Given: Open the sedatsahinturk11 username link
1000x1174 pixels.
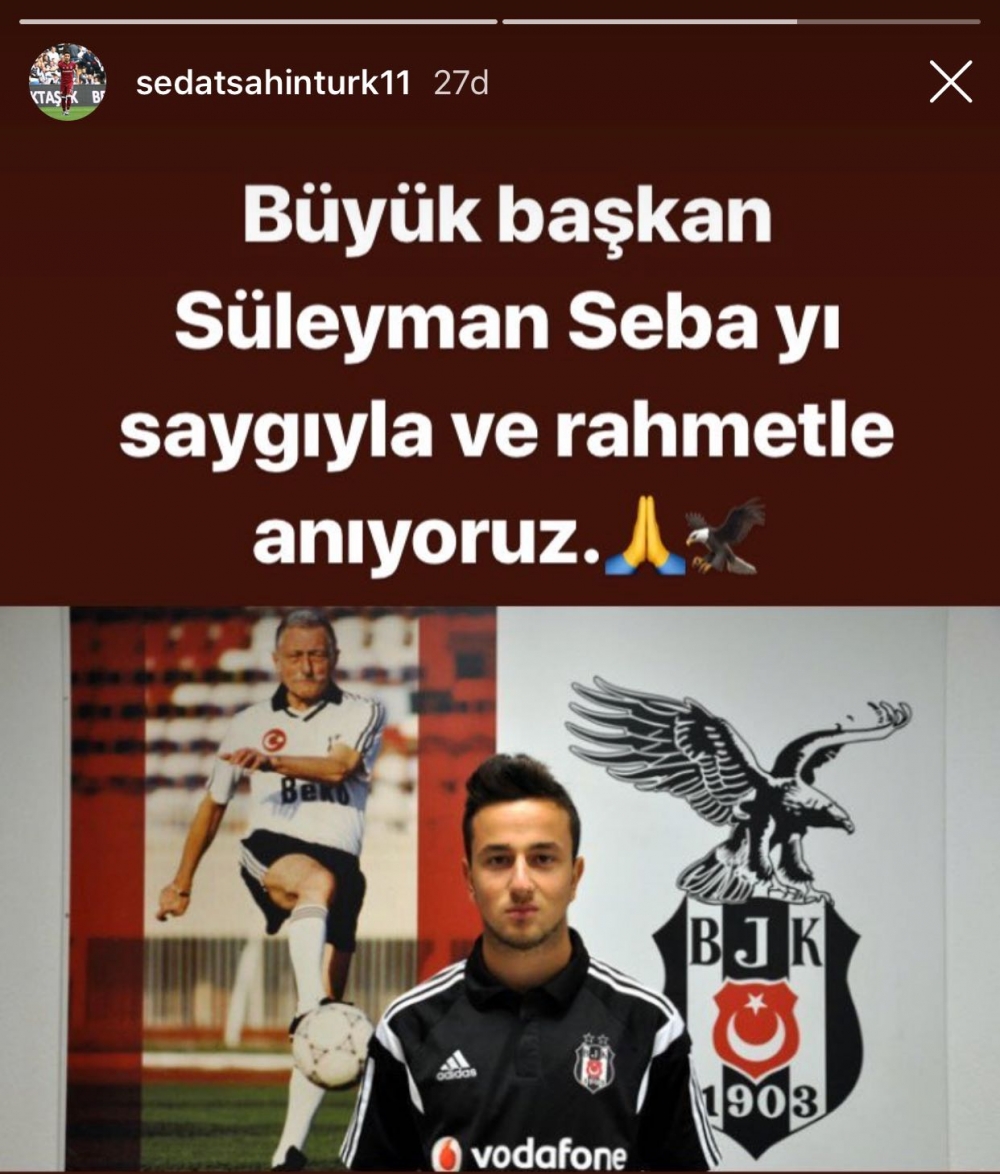Looking at the screenshot, I should pyautogui.click(x=272, y=83).
